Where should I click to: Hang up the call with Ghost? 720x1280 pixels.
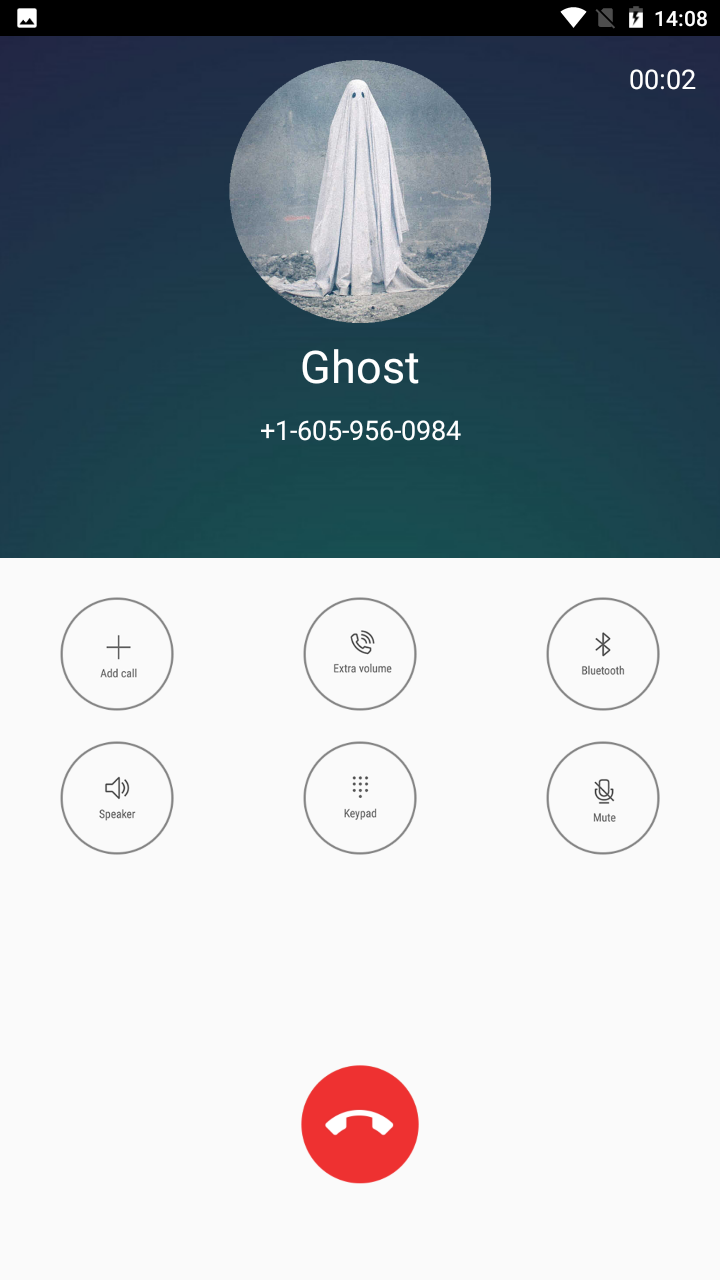coord(360,1123)
